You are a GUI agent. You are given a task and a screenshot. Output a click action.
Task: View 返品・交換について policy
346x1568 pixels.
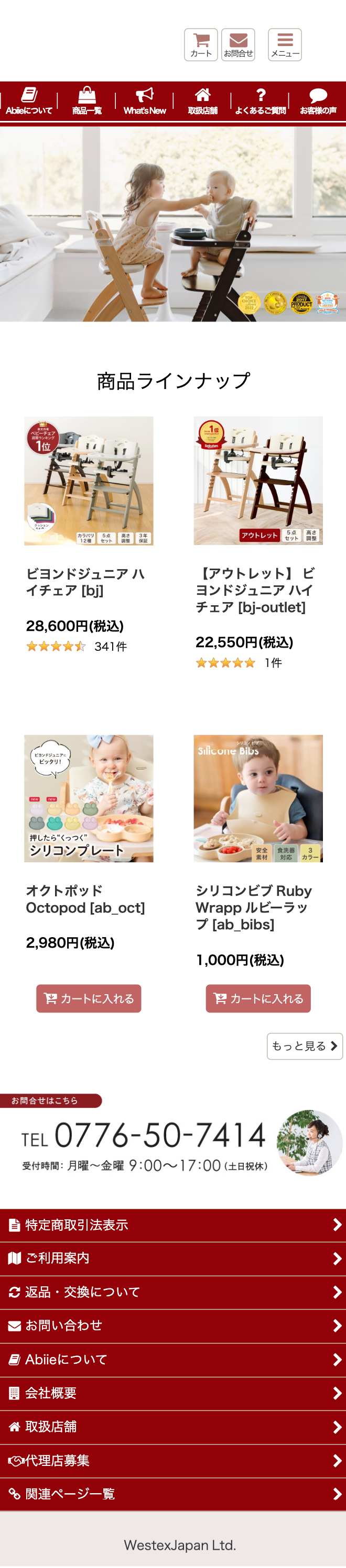pos(173,1292)
